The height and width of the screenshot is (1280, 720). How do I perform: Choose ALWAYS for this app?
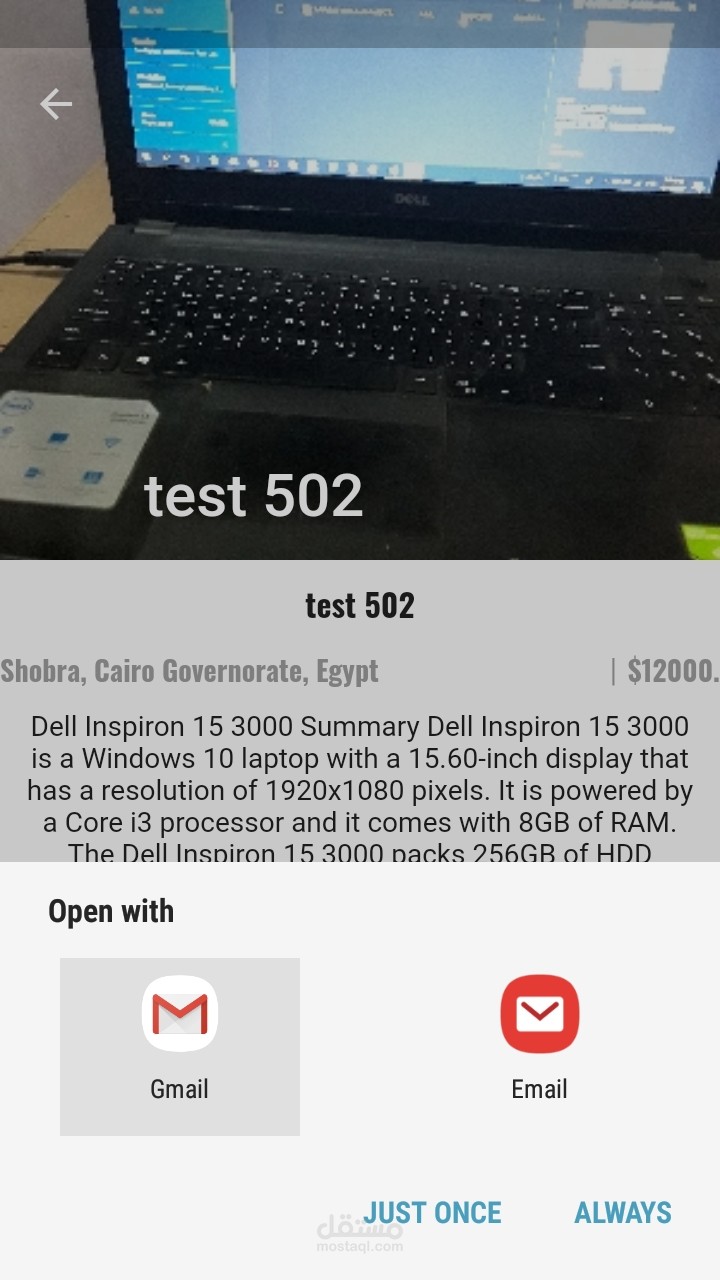coord(623,1212)
